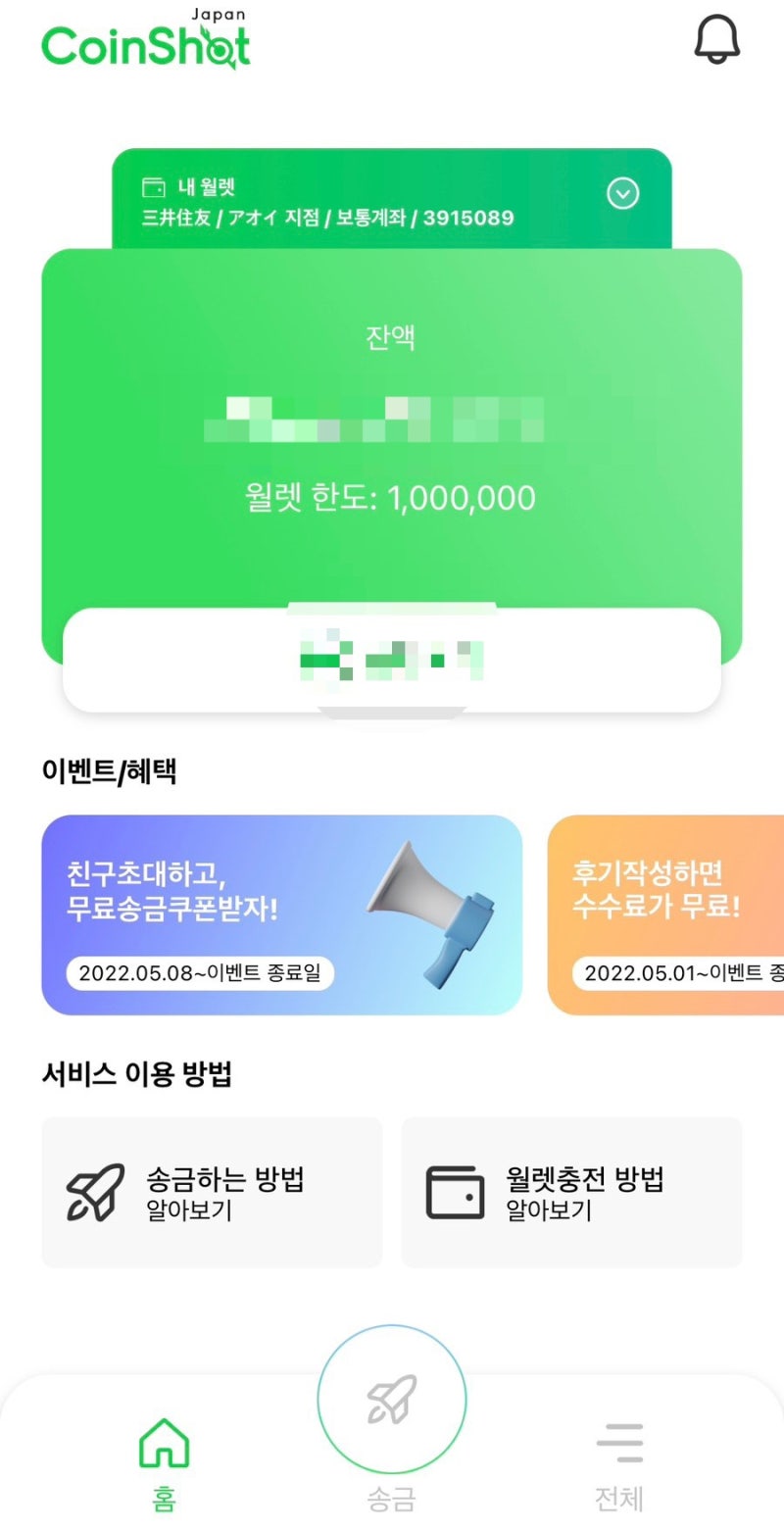784x1530 pixels.
Task: Tap the paper plane icon on 송금하는 방법 card
Action: point(93,1194)
